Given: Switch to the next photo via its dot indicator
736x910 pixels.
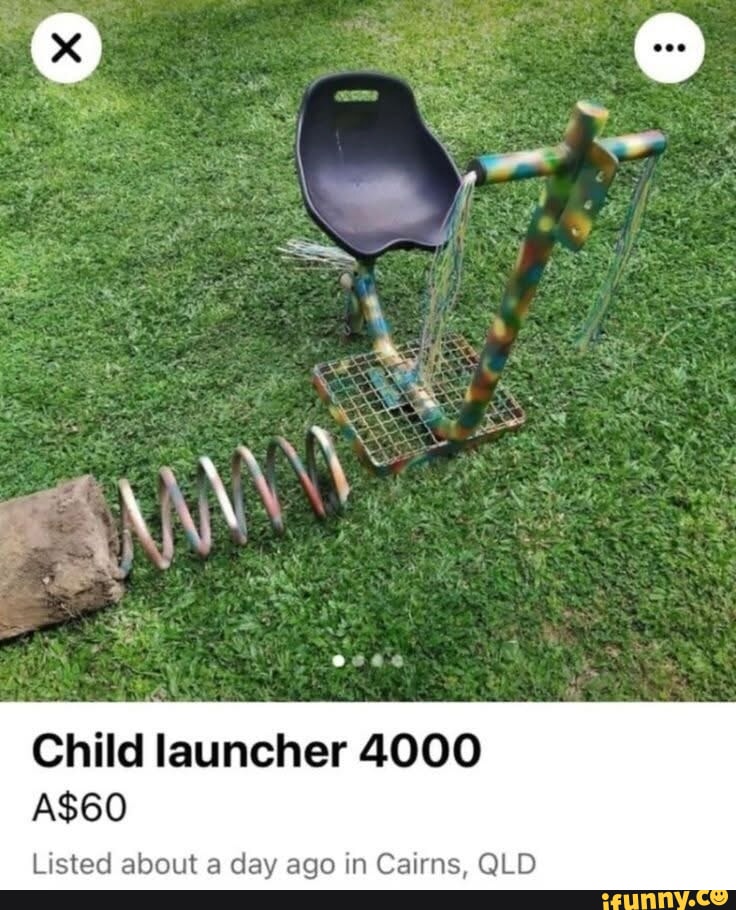Looking at the screenshot, I should click(357, 661).
